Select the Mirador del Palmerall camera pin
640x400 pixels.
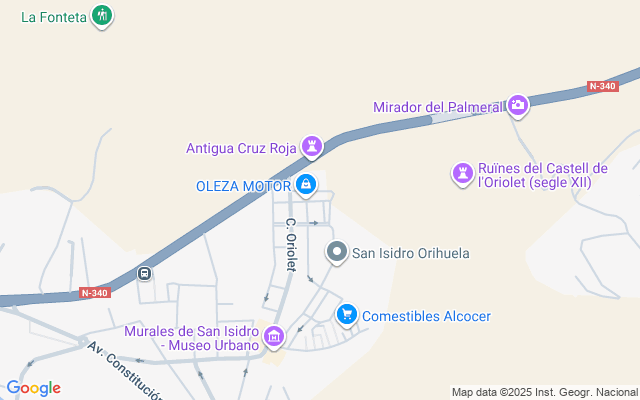tap(518, 105)
